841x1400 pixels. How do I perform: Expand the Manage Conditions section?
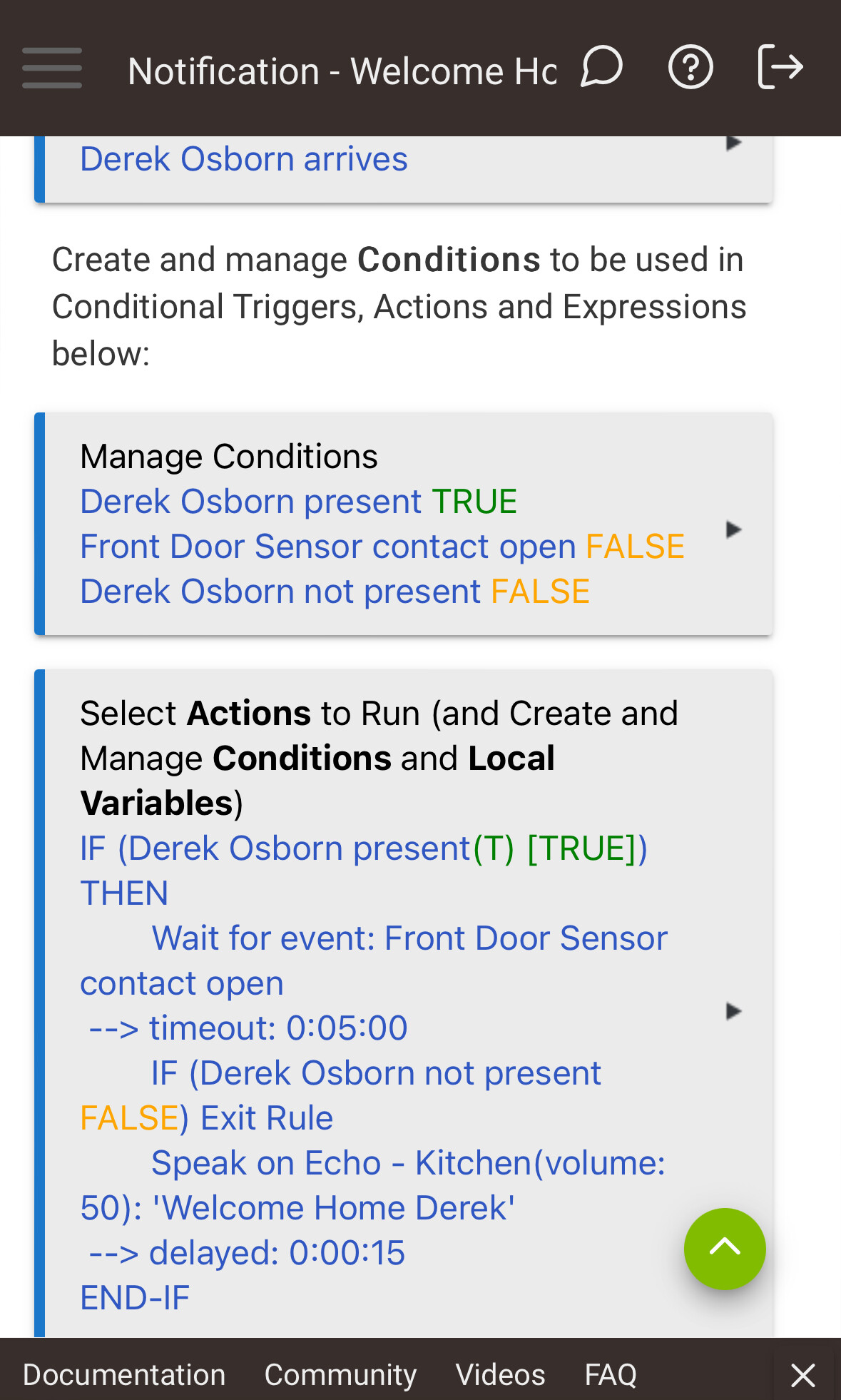(404, 524)
